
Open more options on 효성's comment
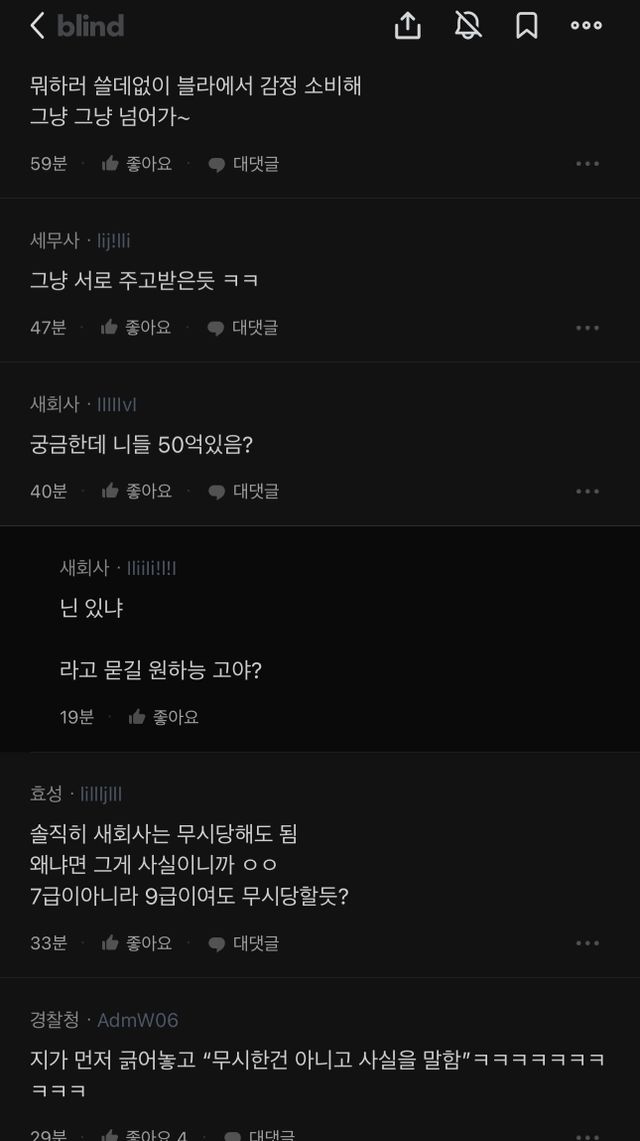point(587,943)
